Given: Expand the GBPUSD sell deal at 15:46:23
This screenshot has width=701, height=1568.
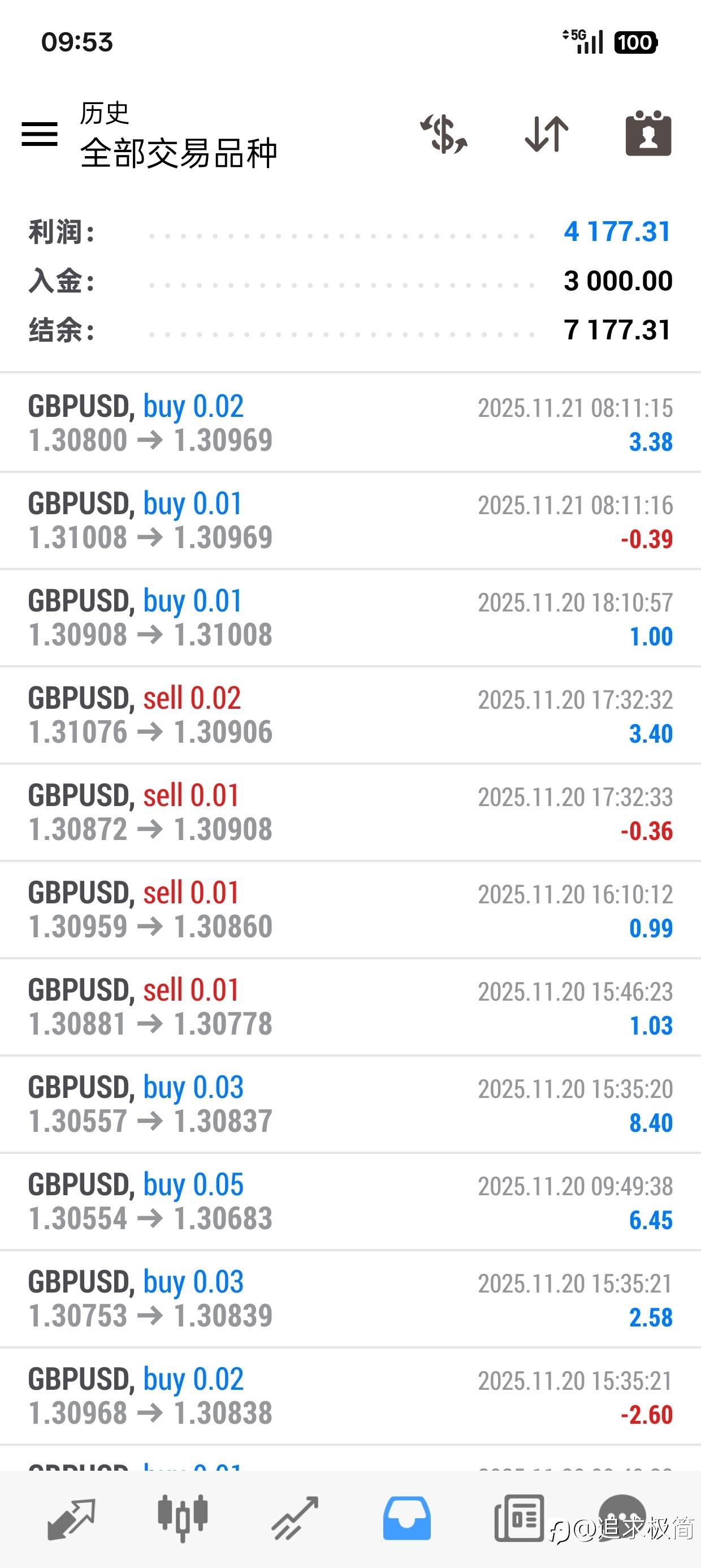Looking at the screenshot, I should pyautogui.click(x=350, y=1007).
